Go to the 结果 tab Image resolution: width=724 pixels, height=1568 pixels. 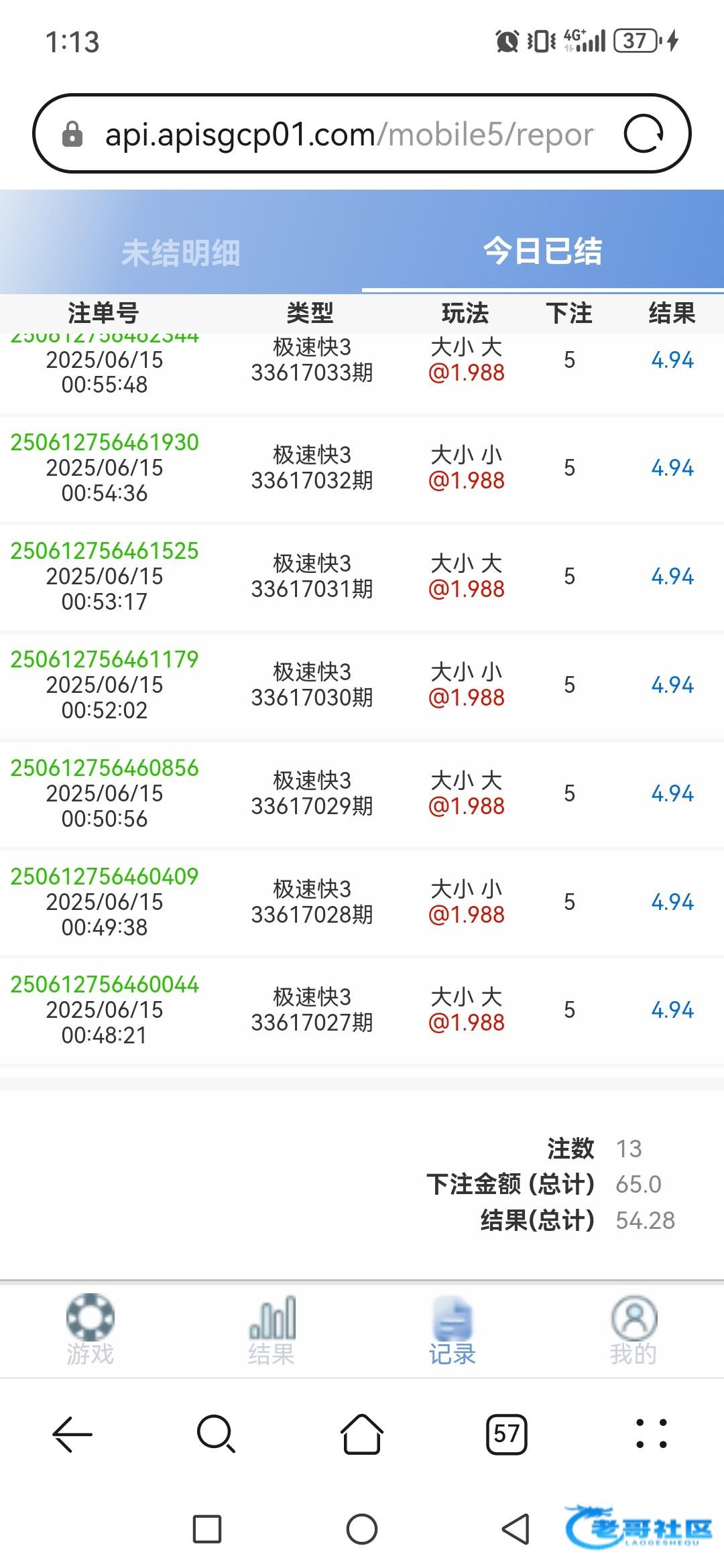[271, 1331]
